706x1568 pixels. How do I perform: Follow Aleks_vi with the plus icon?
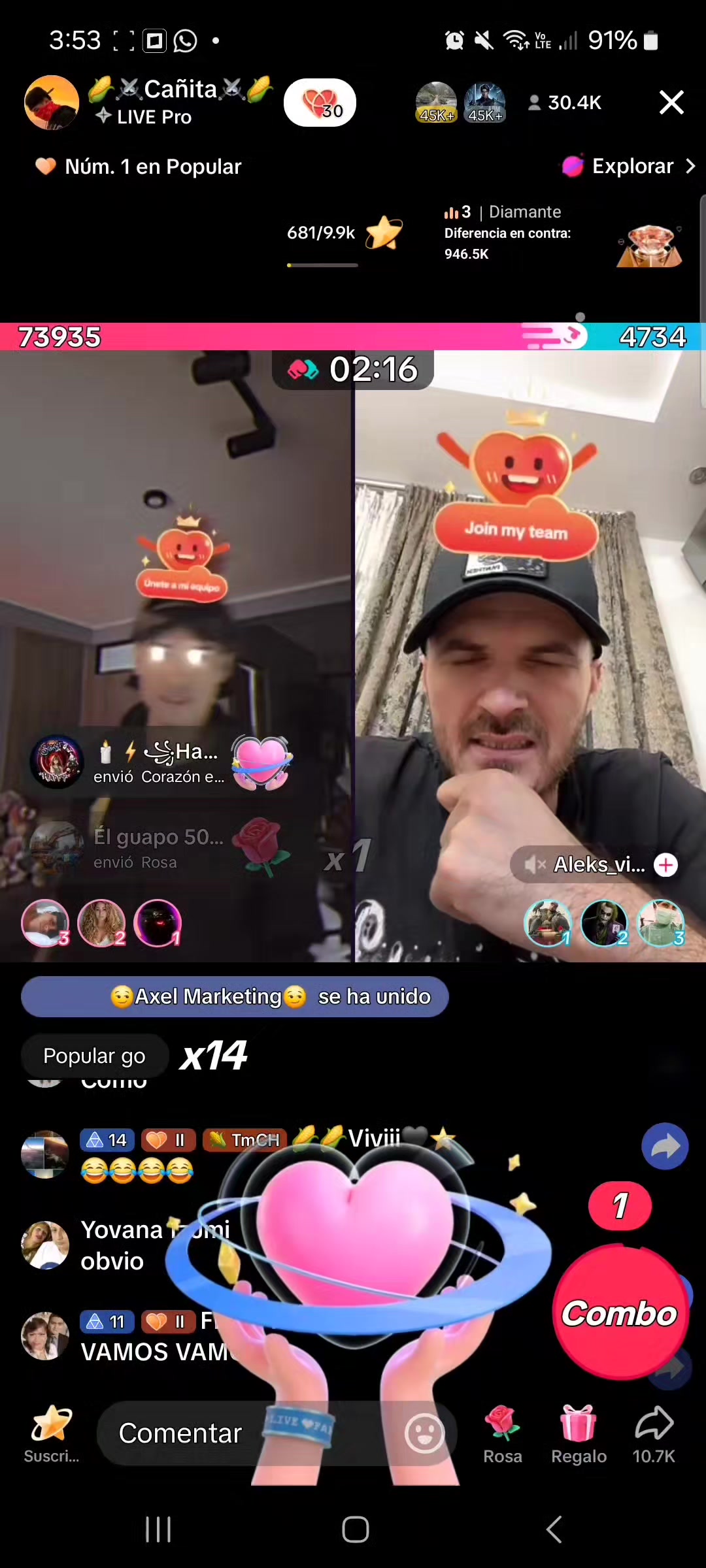pos(666,865)
